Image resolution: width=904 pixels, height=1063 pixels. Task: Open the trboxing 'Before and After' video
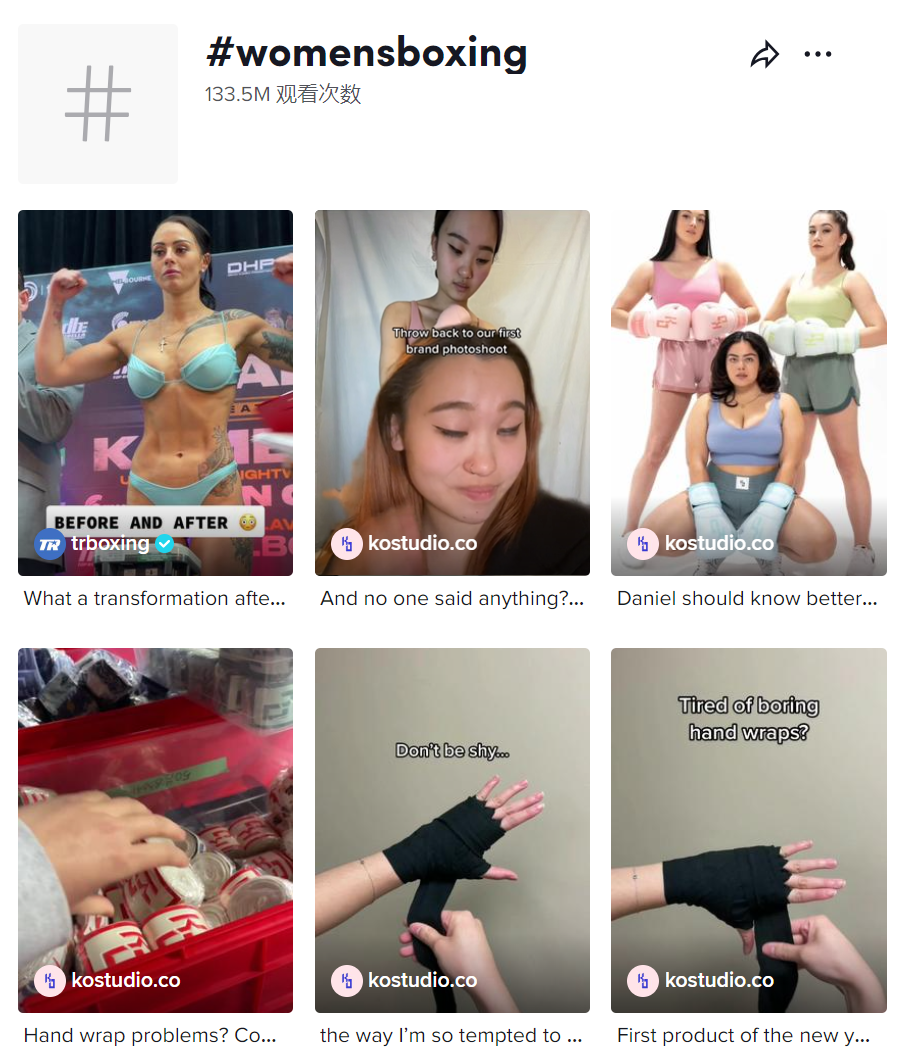click(x=155, y=392)
